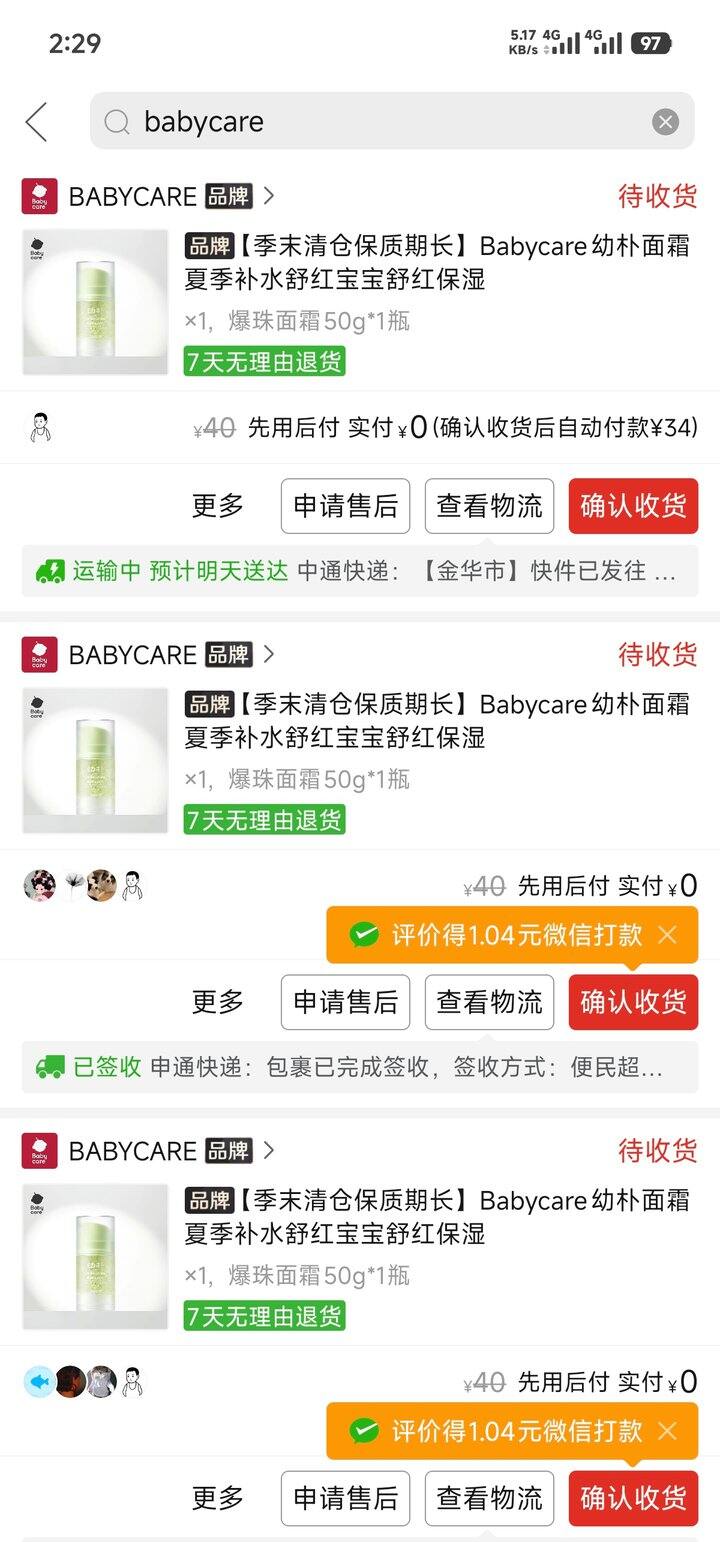The image size is (720, 1542).
Task: Tap 查看物流 on the 运输中 order
Action: (489, 506)
